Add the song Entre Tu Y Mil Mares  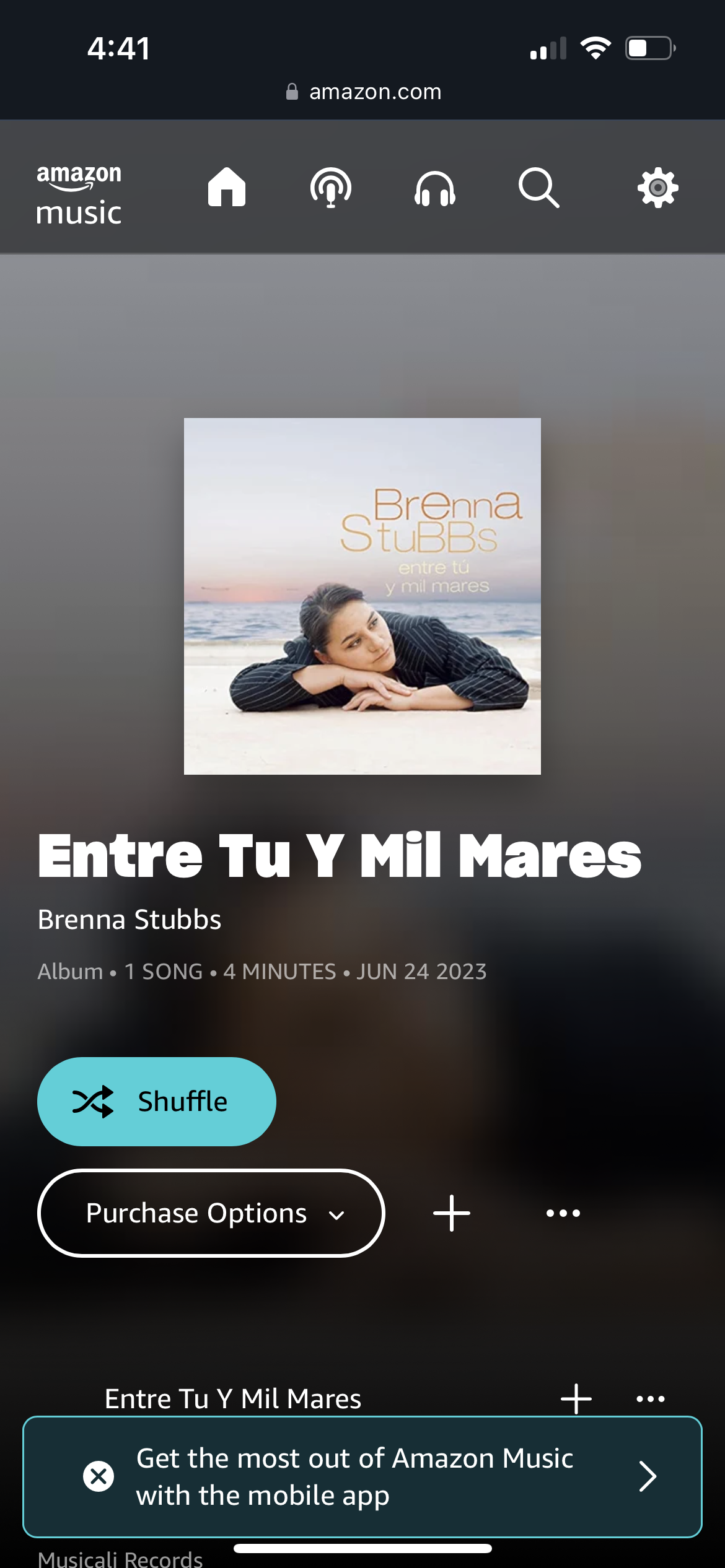[x=576, y=1398]
